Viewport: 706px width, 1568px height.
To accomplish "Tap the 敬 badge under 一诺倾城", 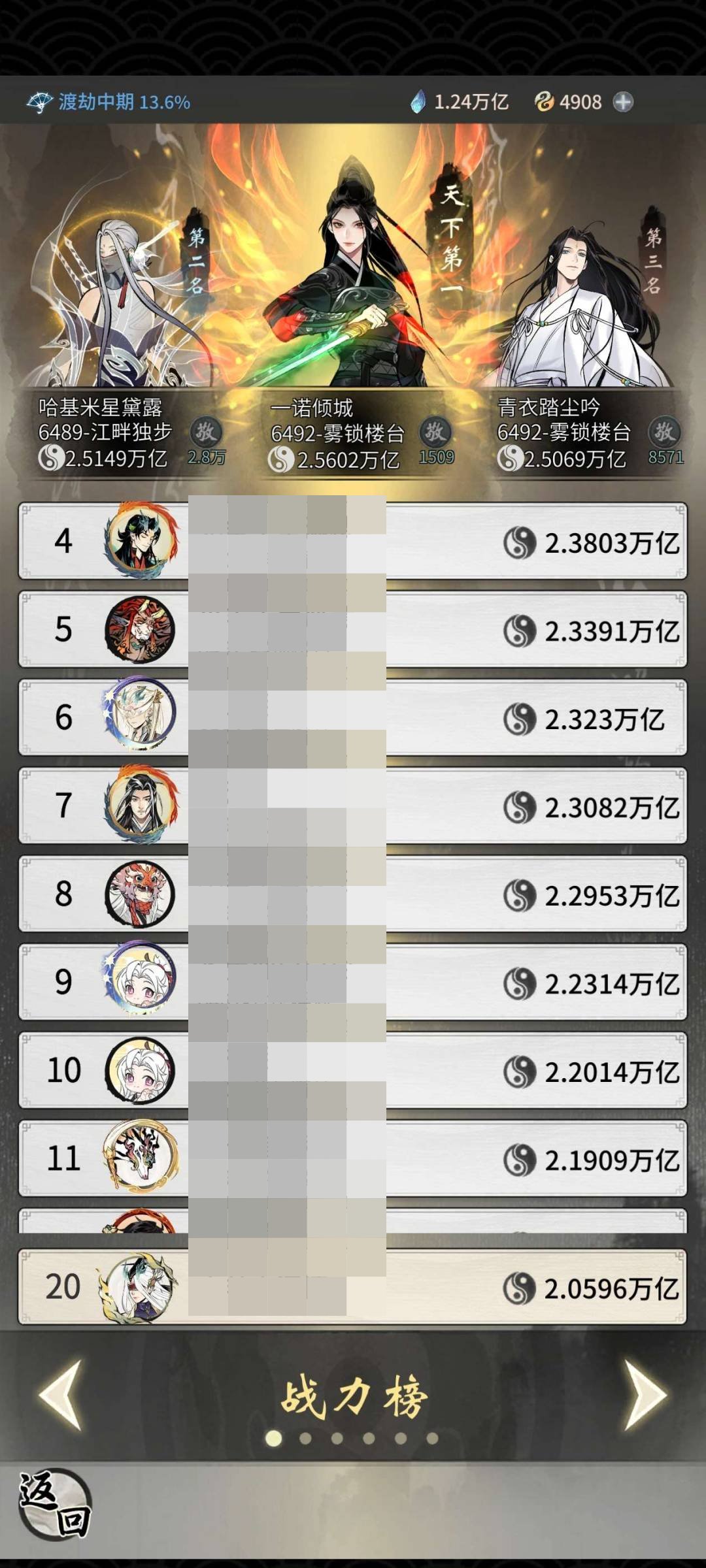I will pos(435,433).
